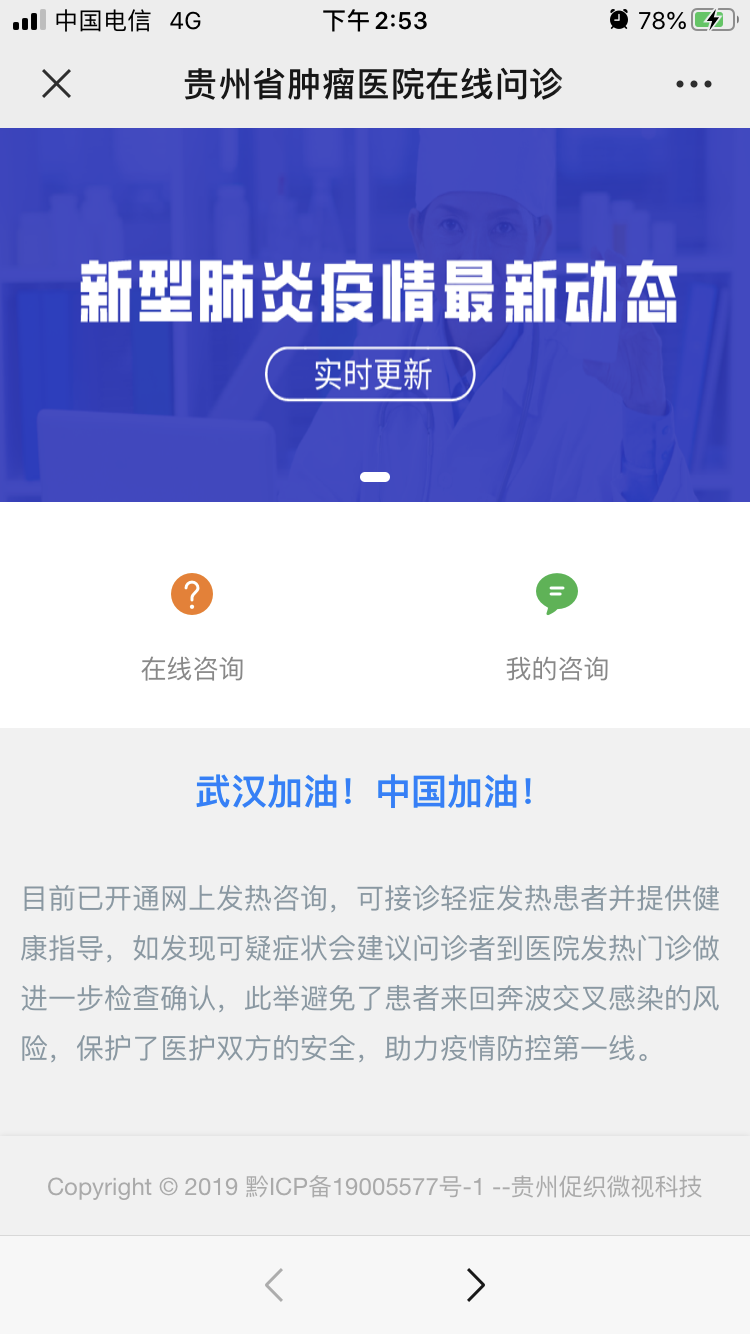Tap the 实时更新 button

click(370, 375)
